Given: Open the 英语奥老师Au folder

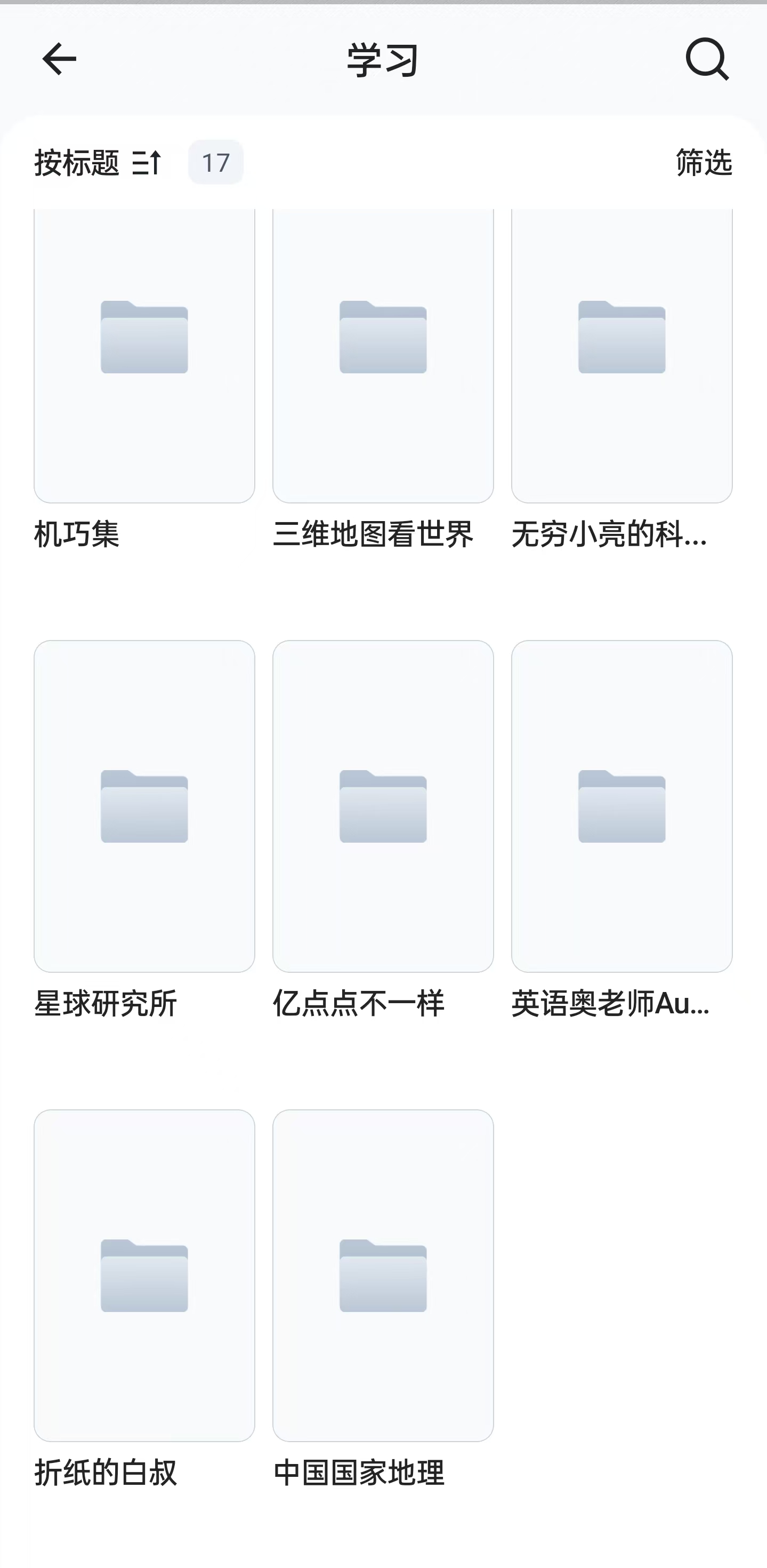Looking at the screenshot, I should coord(621,810).
